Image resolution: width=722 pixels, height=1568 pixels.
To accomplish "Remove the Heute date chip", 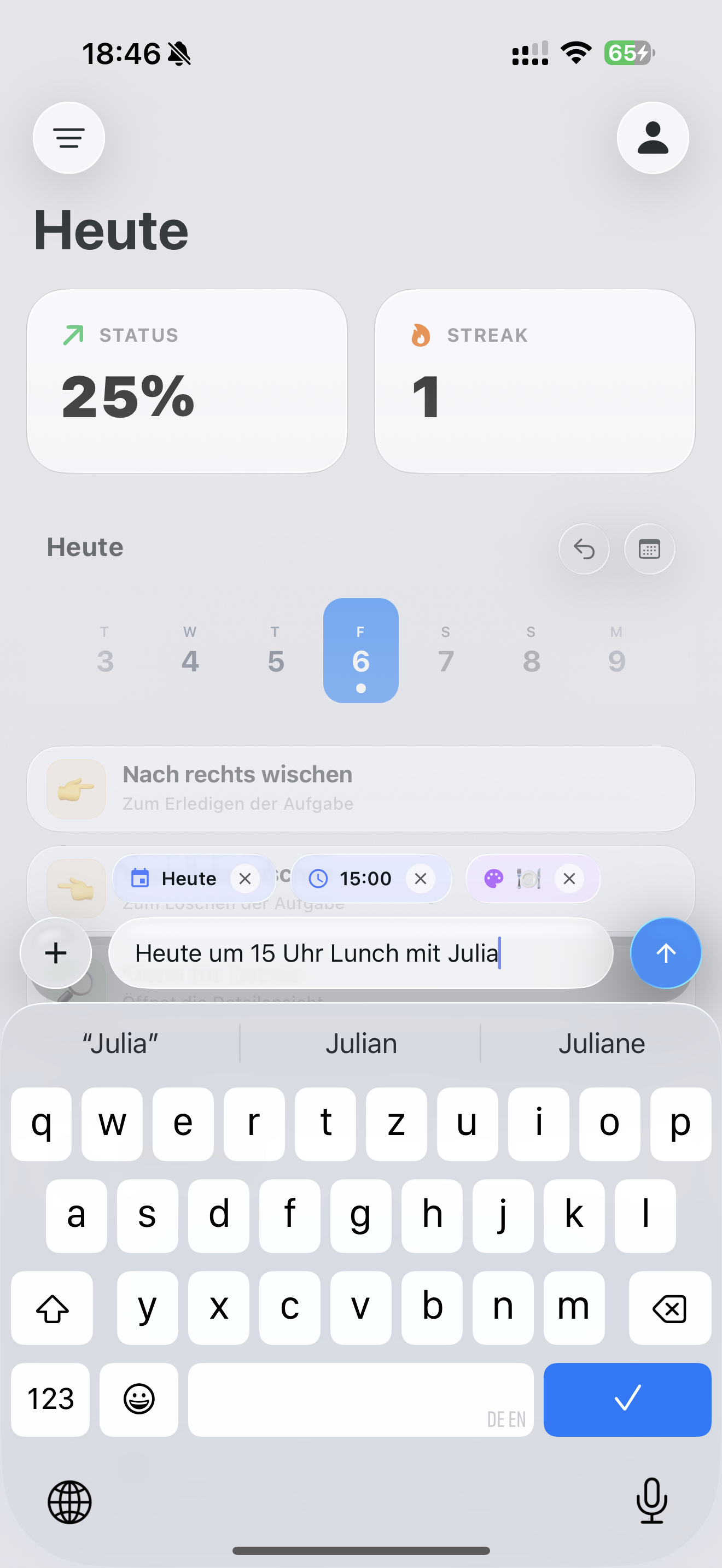I will pos(246,879).
